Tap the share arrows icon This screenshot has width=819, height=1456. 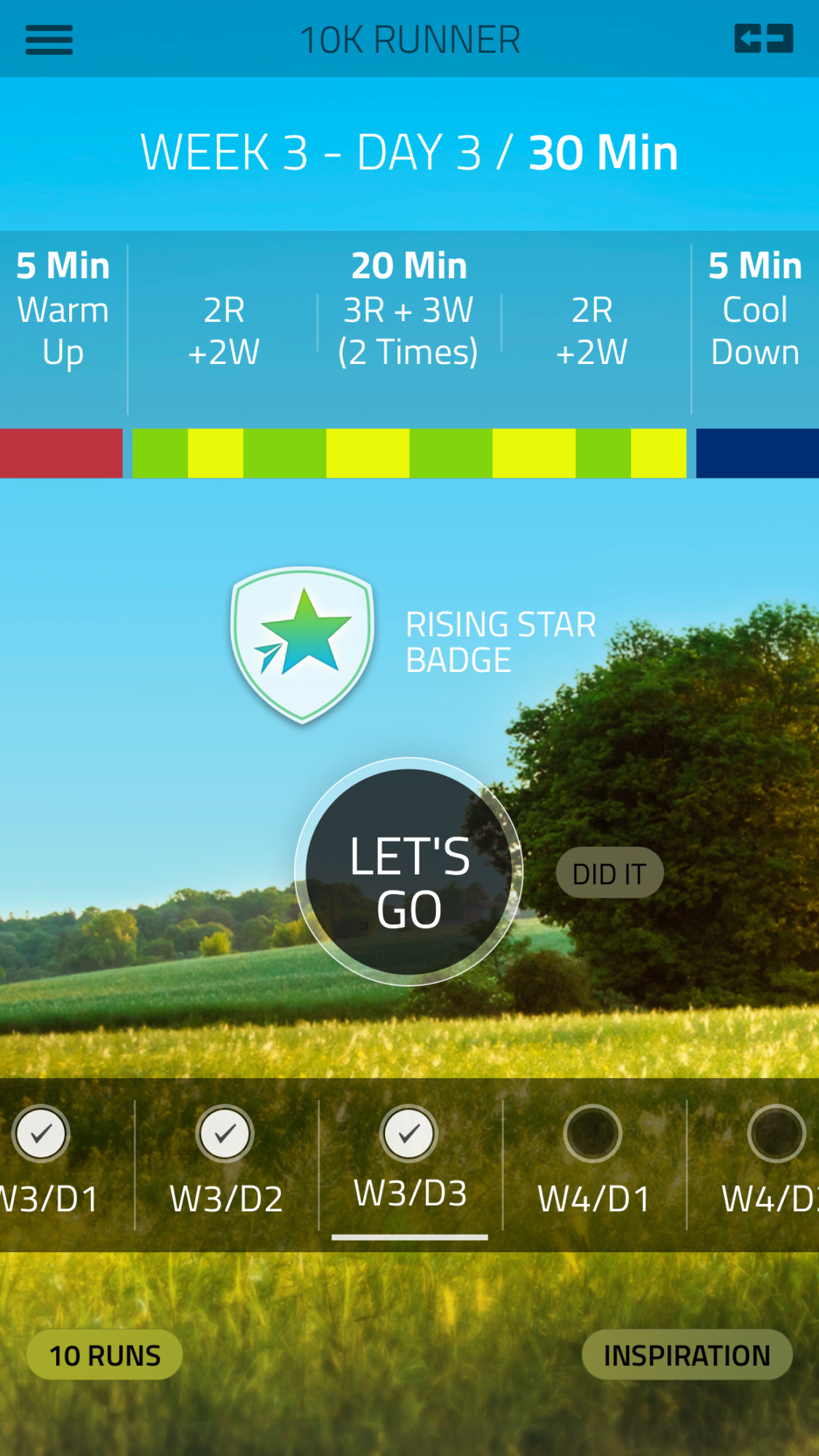click(764, 39)
